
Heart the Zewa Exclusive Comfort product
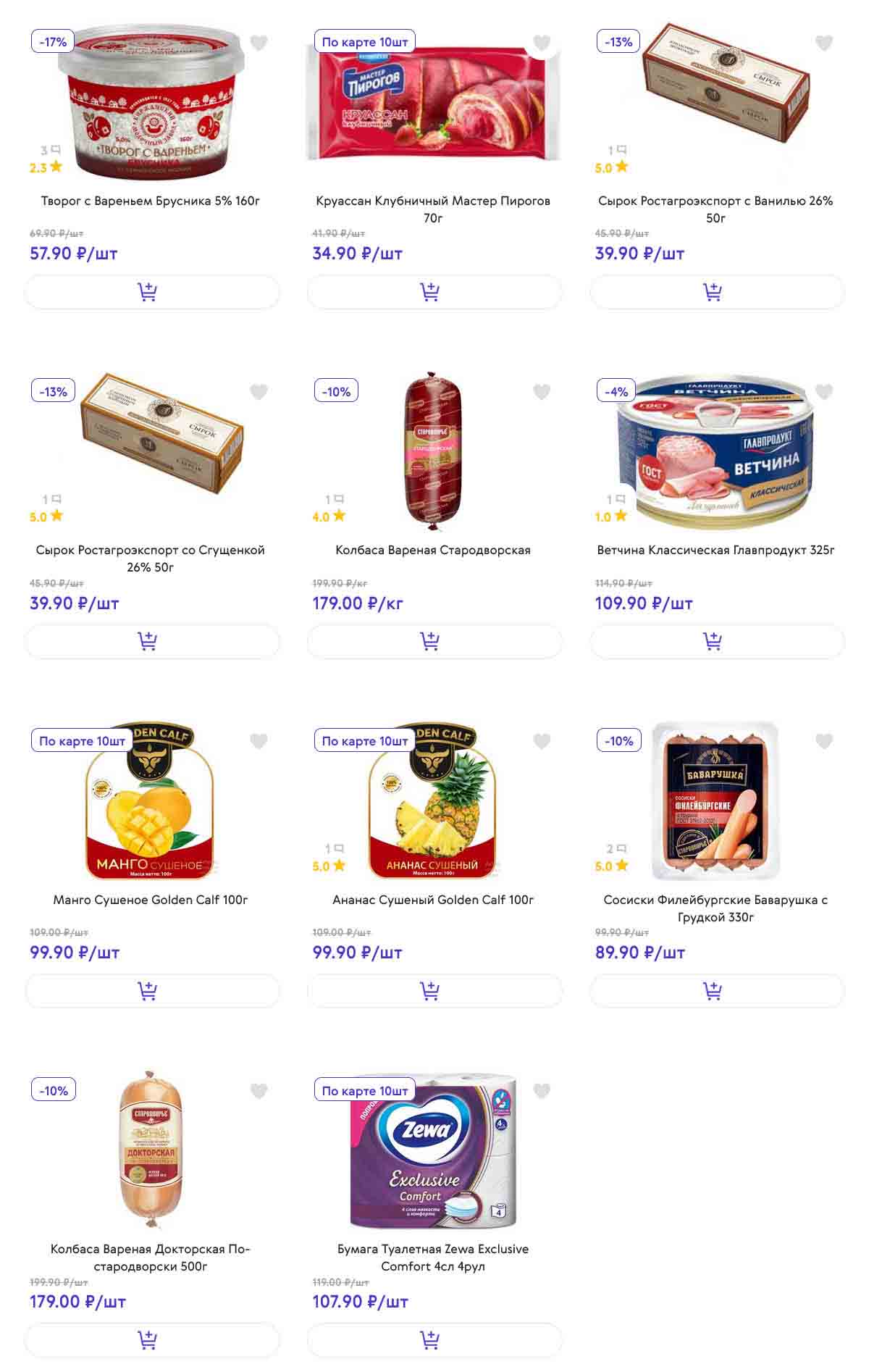point(542,1090)
